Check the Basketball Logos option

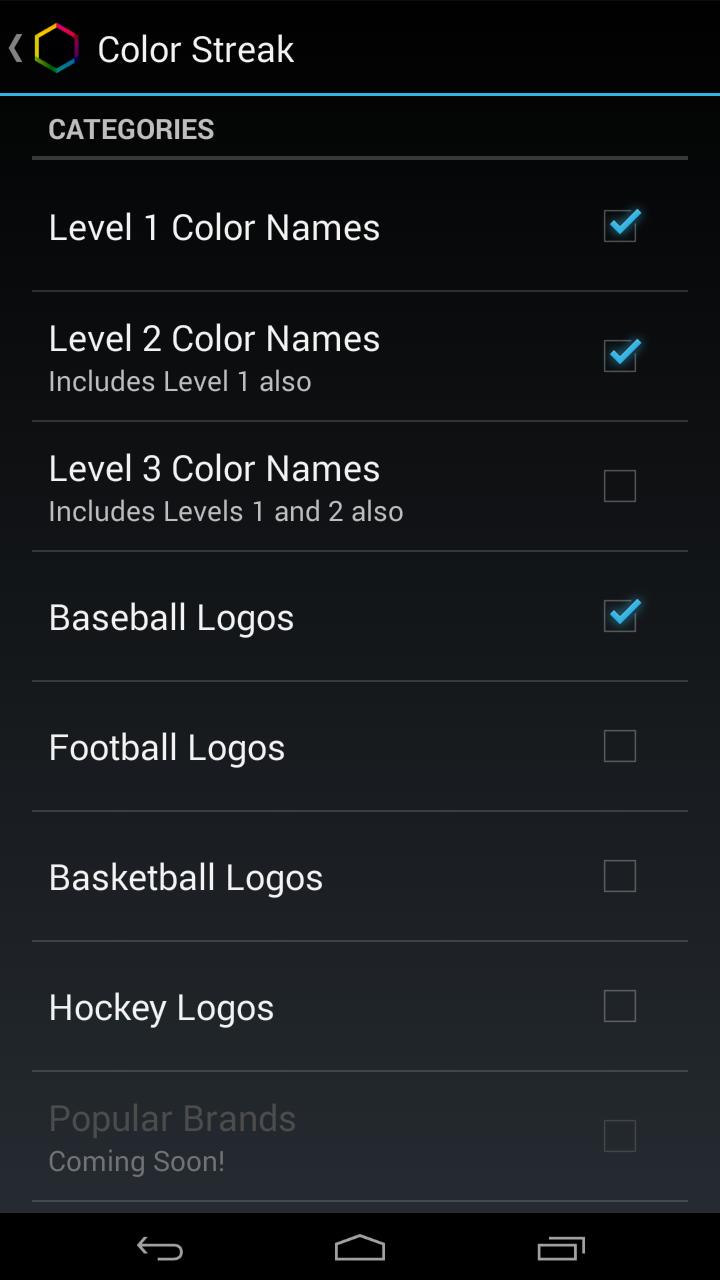620,876
